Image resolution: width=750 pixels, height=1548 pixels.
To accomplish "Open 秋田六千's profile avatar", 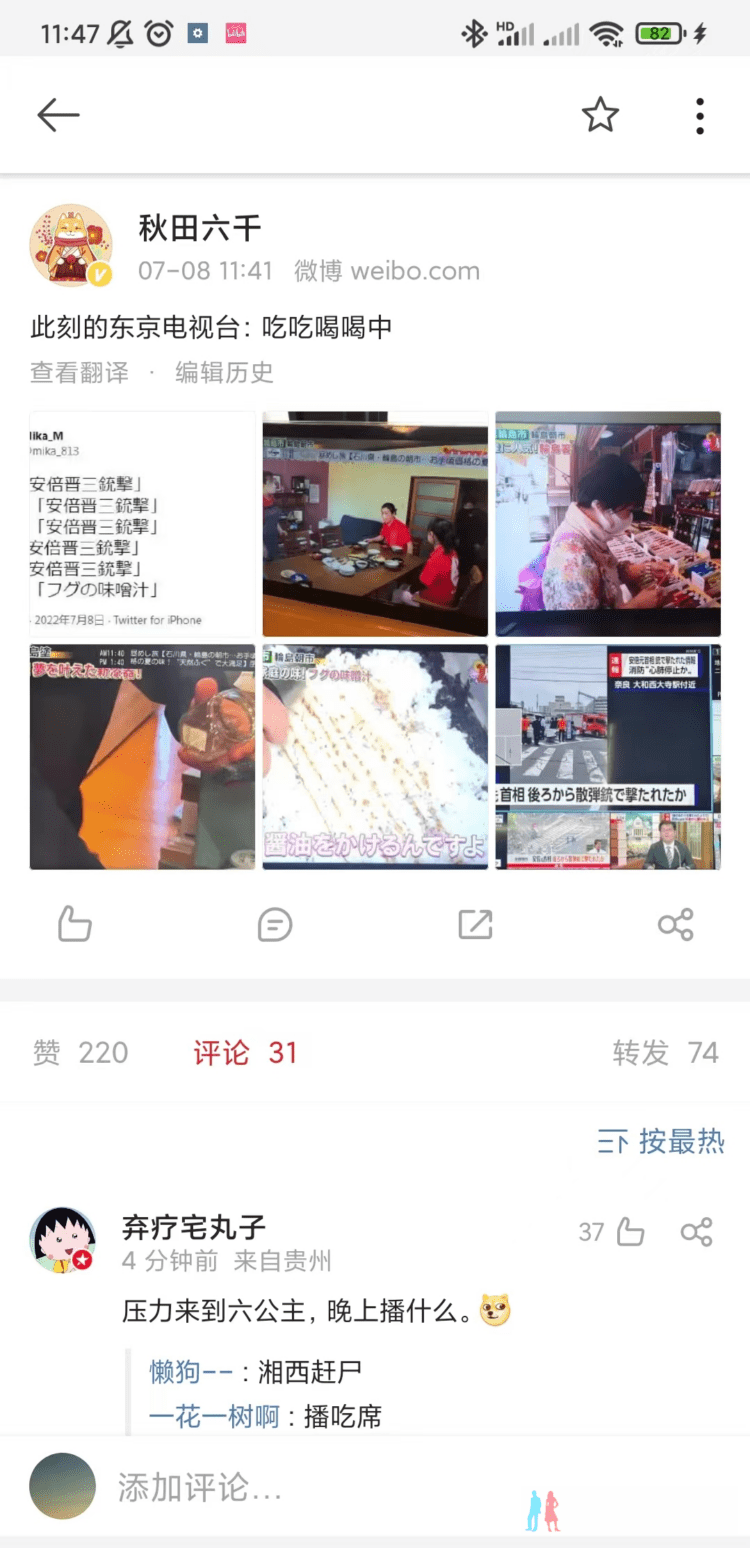I will click(x=71, y=245).
